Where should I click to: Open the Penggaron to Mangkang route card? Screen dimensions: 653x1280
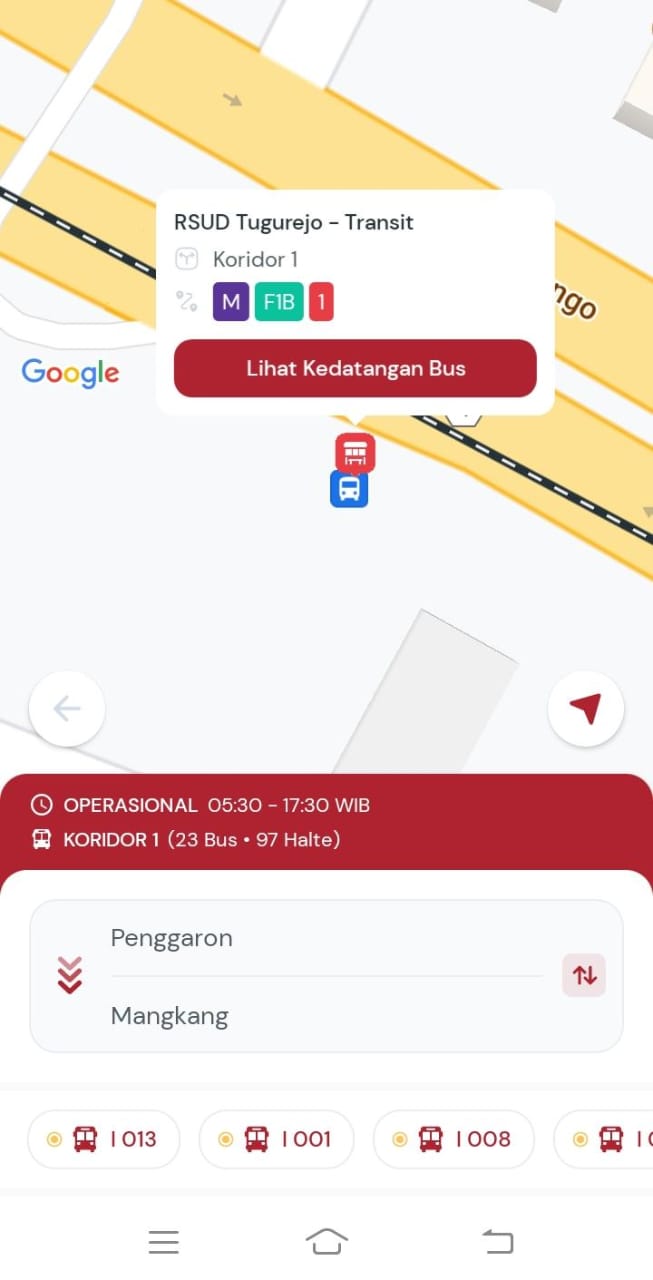click(x=326, y=976)
